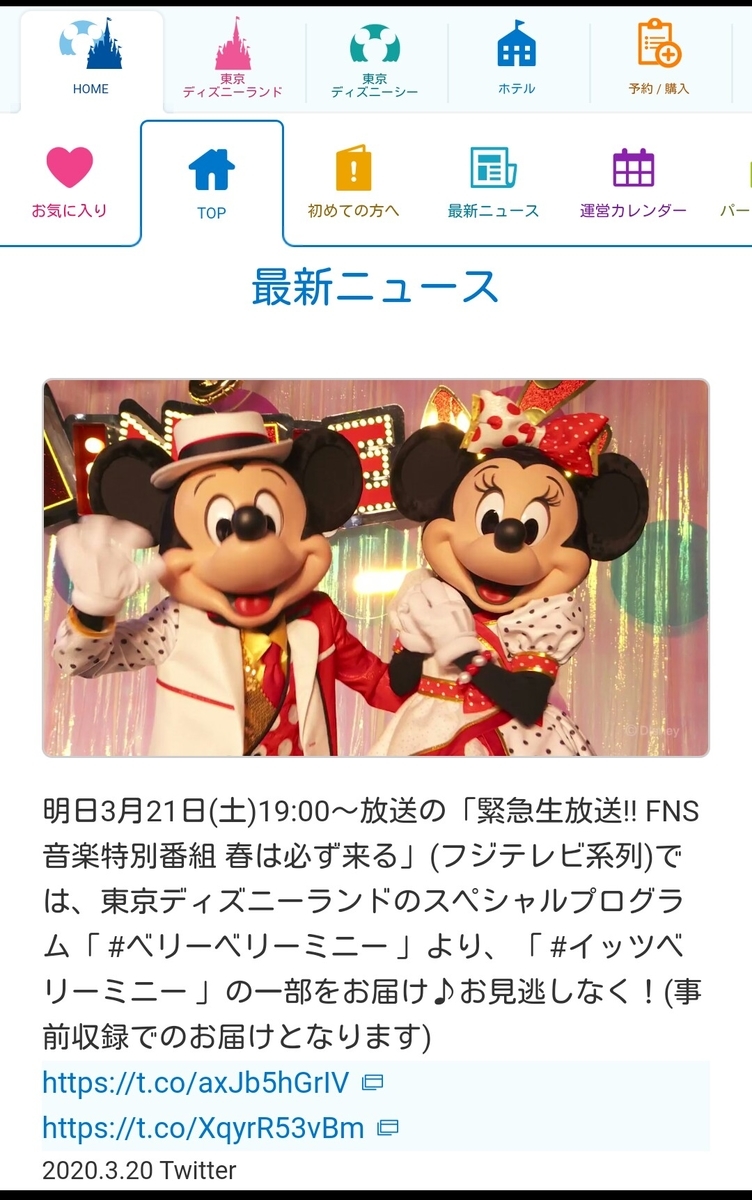Image resolution: width=752 pixels, height=1200 pixels.
Task: Switch to the ホテル tab
Action: tap(516, 60)
